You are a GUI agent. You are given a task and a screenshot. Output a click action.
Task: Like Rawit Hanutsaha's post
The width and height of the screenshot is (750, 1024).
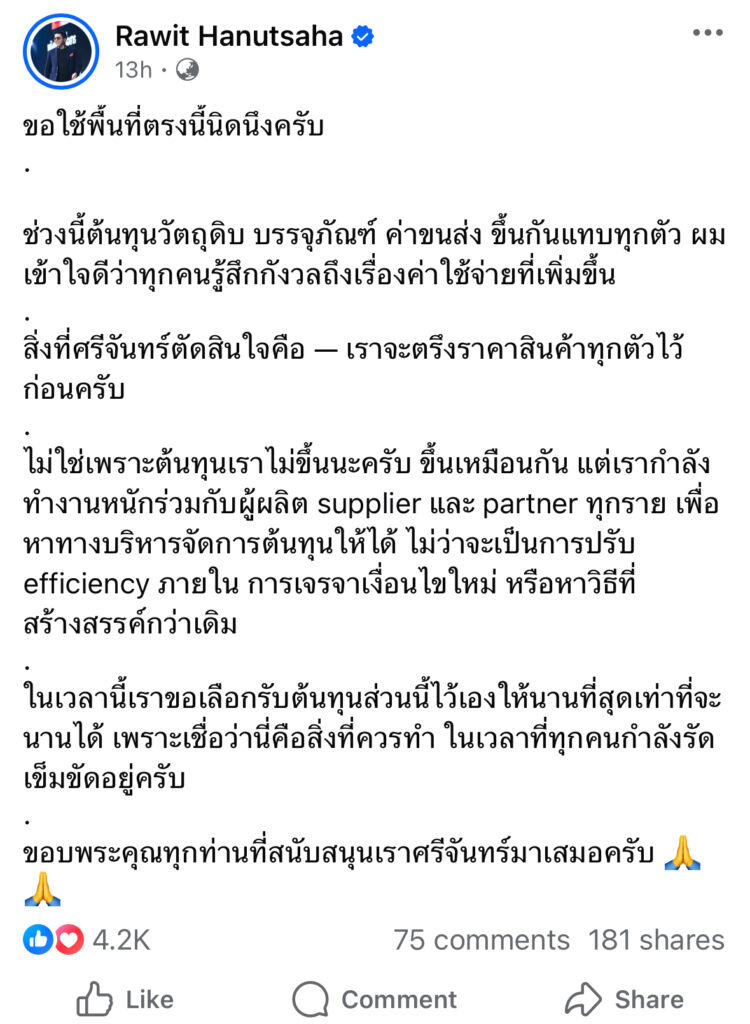[125, 999]
